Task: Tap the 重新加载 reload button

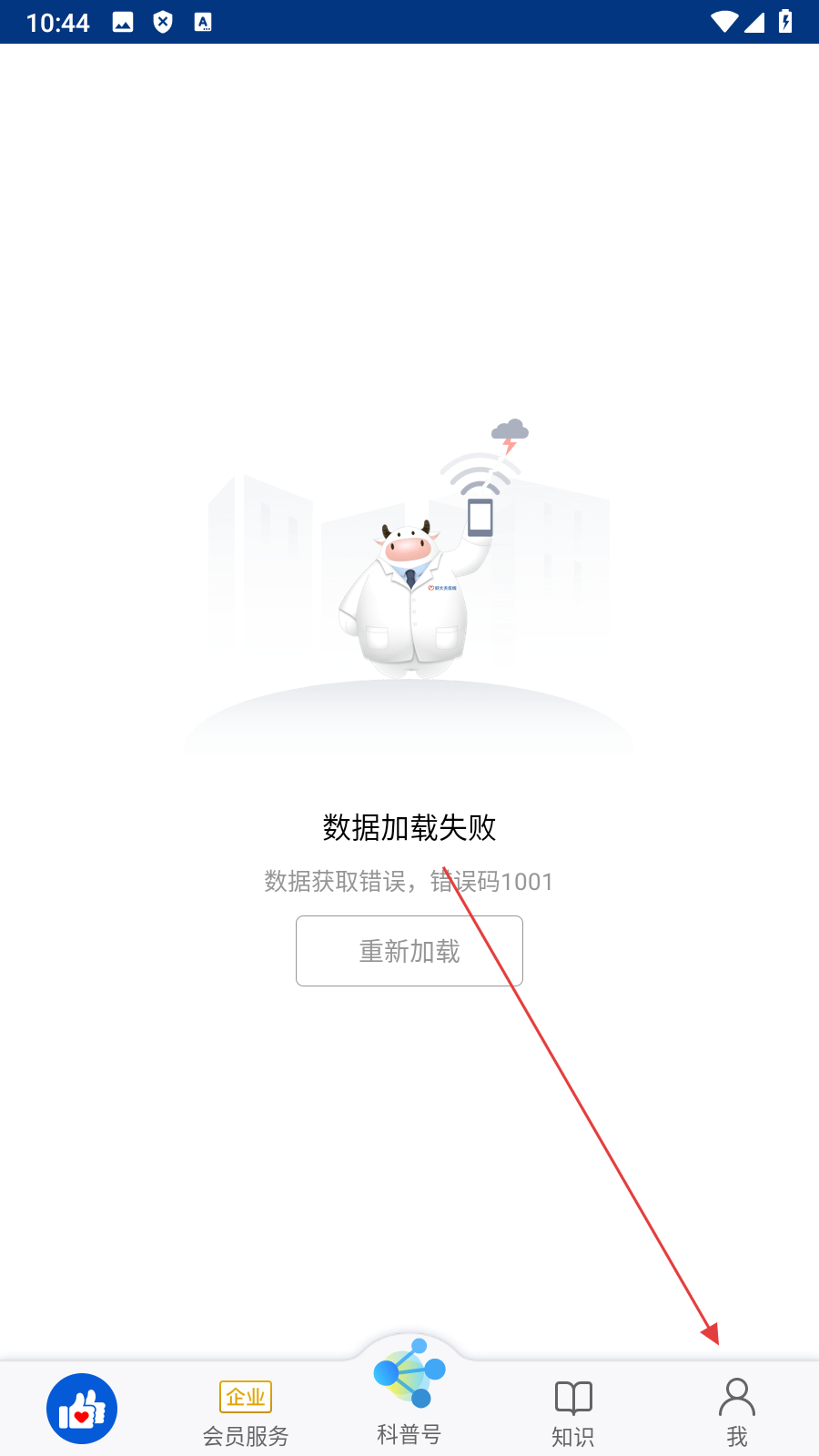Action: (x=409, y=951)
